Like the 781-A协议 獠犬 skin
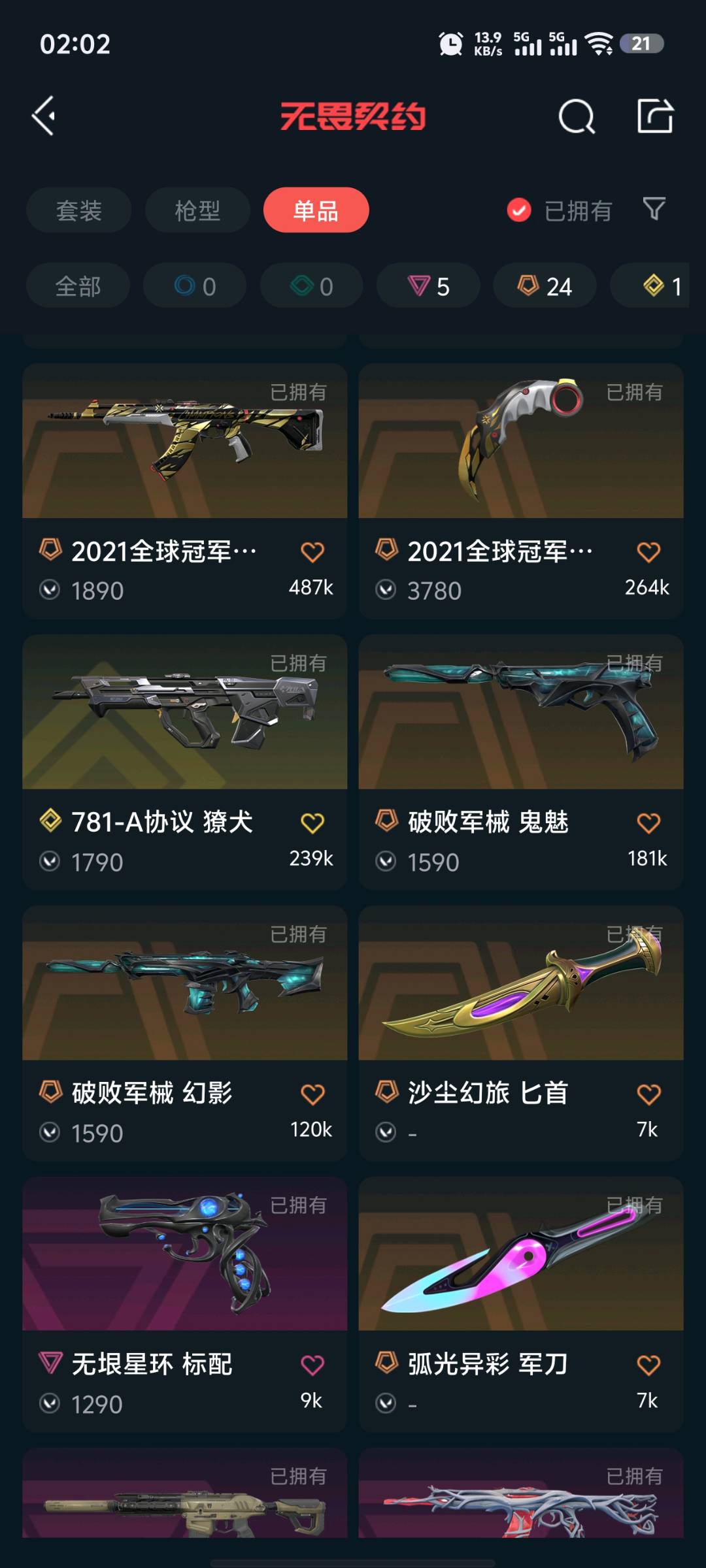Viewport: 706px width, 1568px height. tap(312, 823)
